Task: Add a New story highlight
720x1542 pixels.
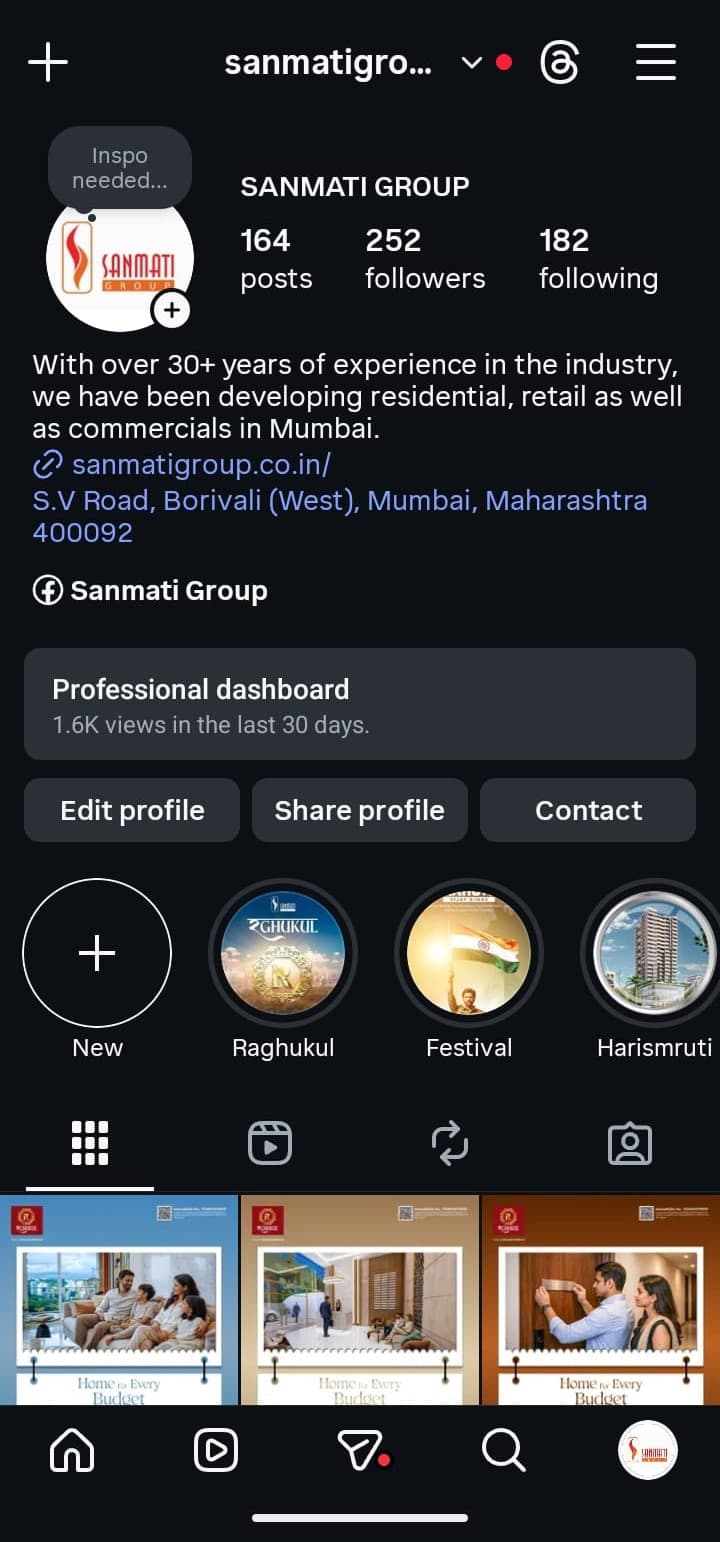Action: tap(97, 954)
